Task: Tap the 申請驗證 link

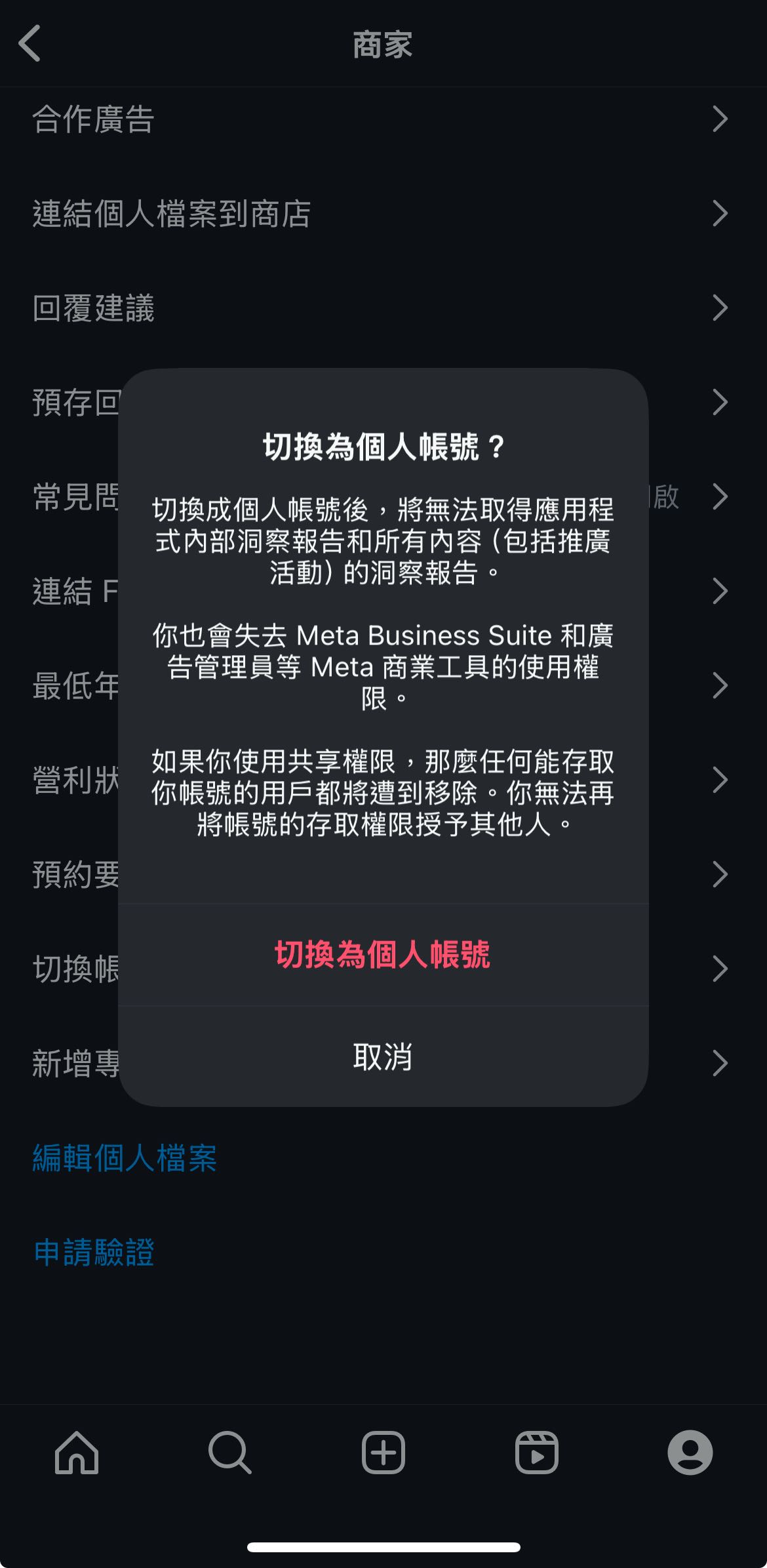Action: tap(94, 1251)
